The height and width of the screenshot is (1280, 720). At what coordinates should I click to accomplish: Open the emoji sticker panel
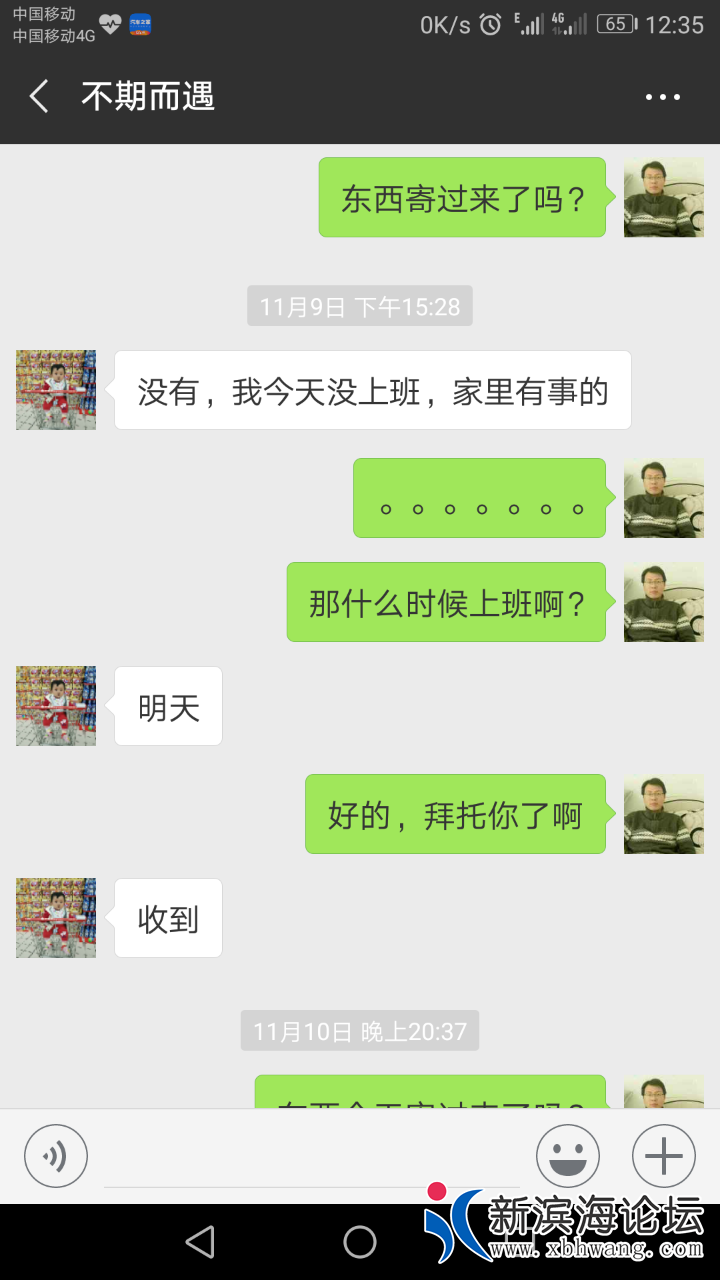coord(568,1156)
